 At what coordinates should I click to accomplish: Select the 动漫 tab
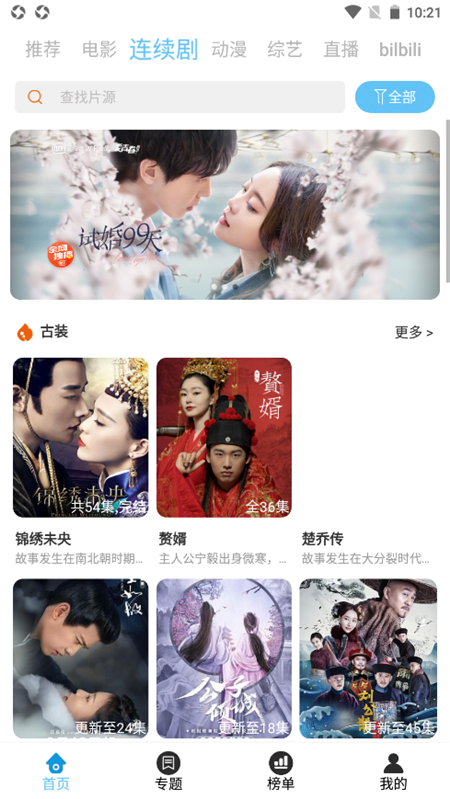pyautogui.click(x=229, y=50)
